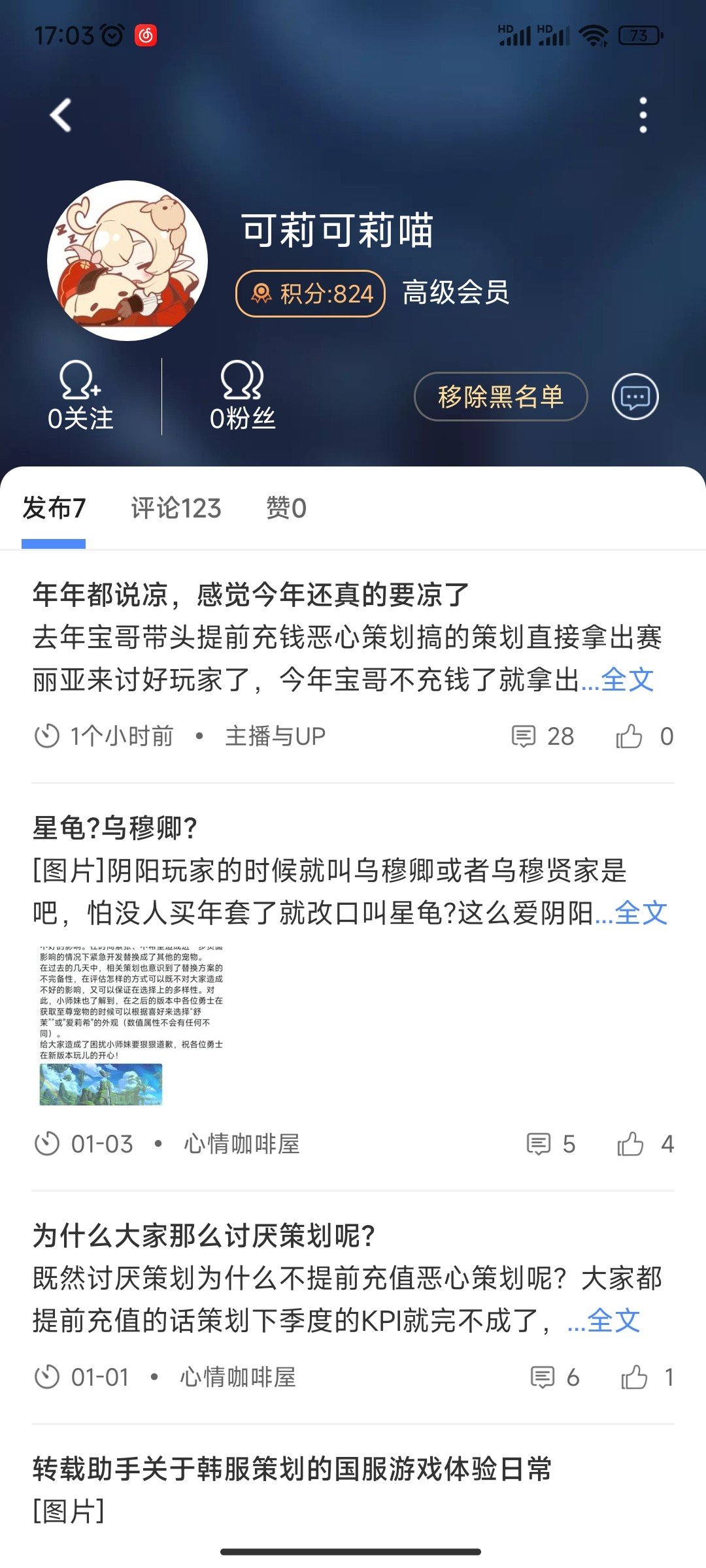Screen dimensions: 706x1568
Task: Switch to the 评论123 tab
Action: click(176, 508)
